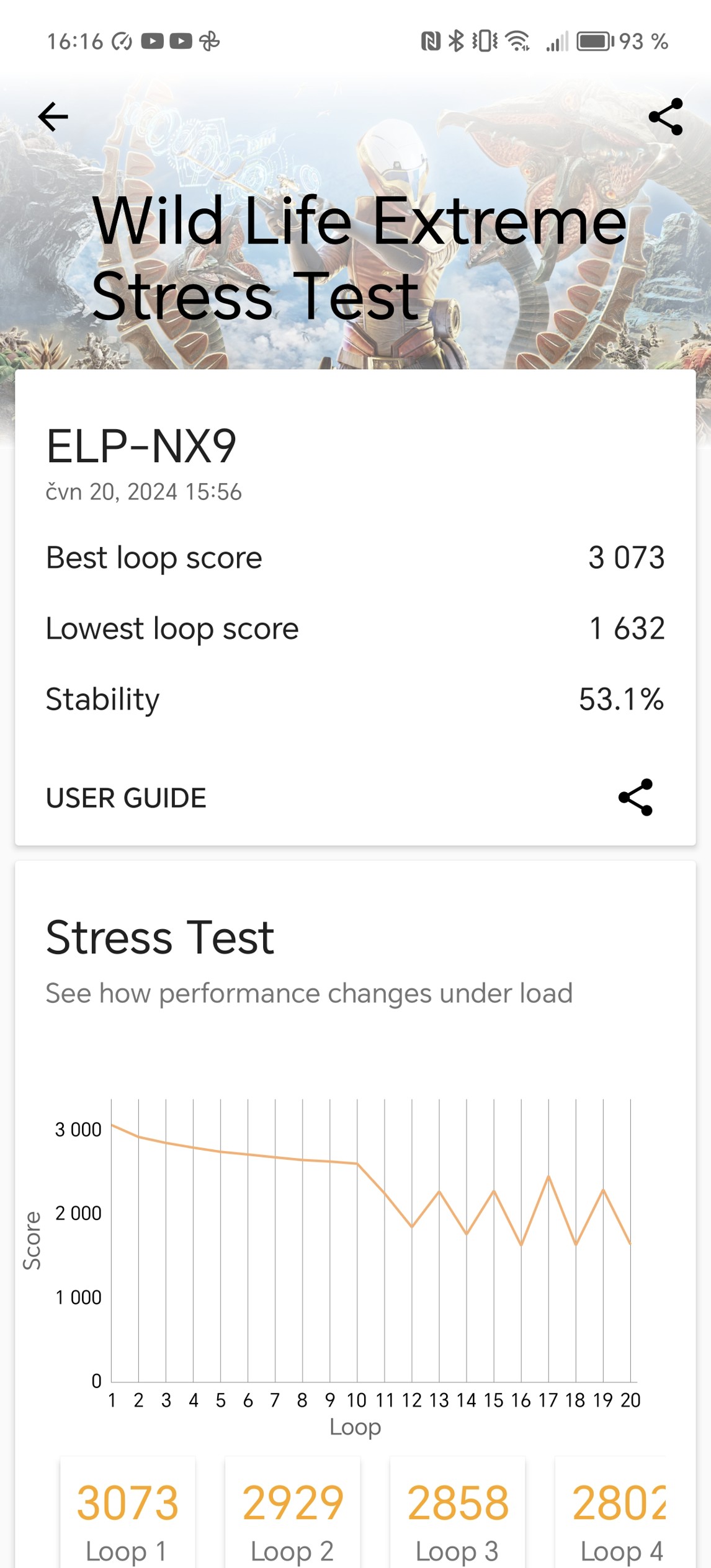The image size is (711, 1568).
Task: Go back using the top arrow
Action: tap(53, 117)
